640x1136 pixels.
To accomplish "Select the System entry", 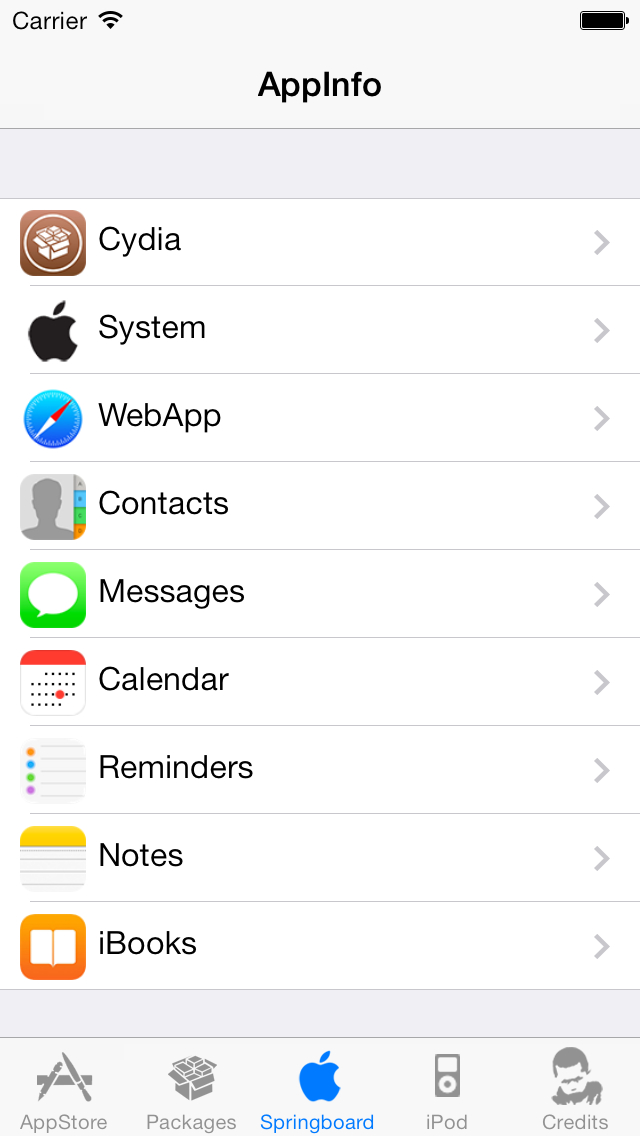I will point(320,330).
